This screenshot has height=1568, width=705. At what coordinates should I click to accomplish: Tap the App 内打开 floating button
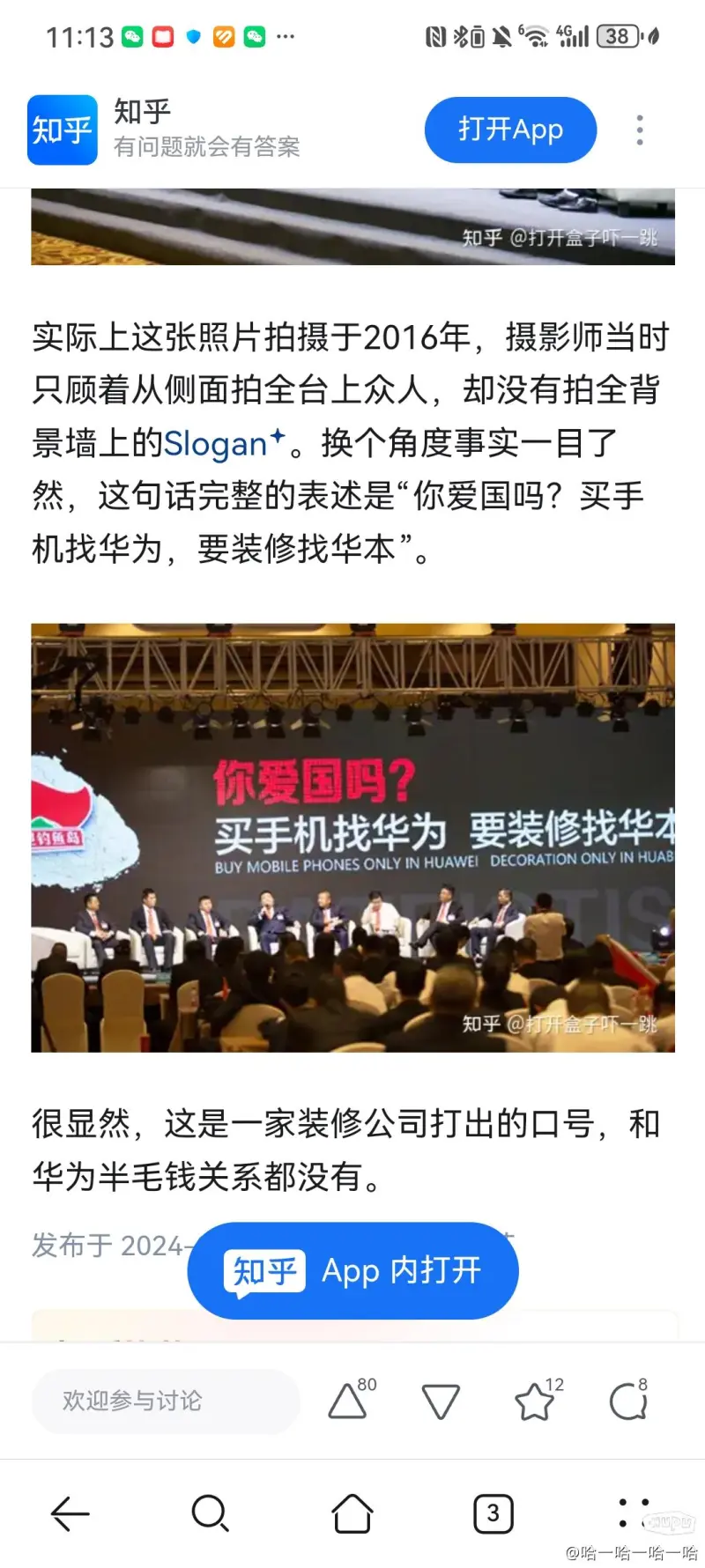tap(352, 1270)
